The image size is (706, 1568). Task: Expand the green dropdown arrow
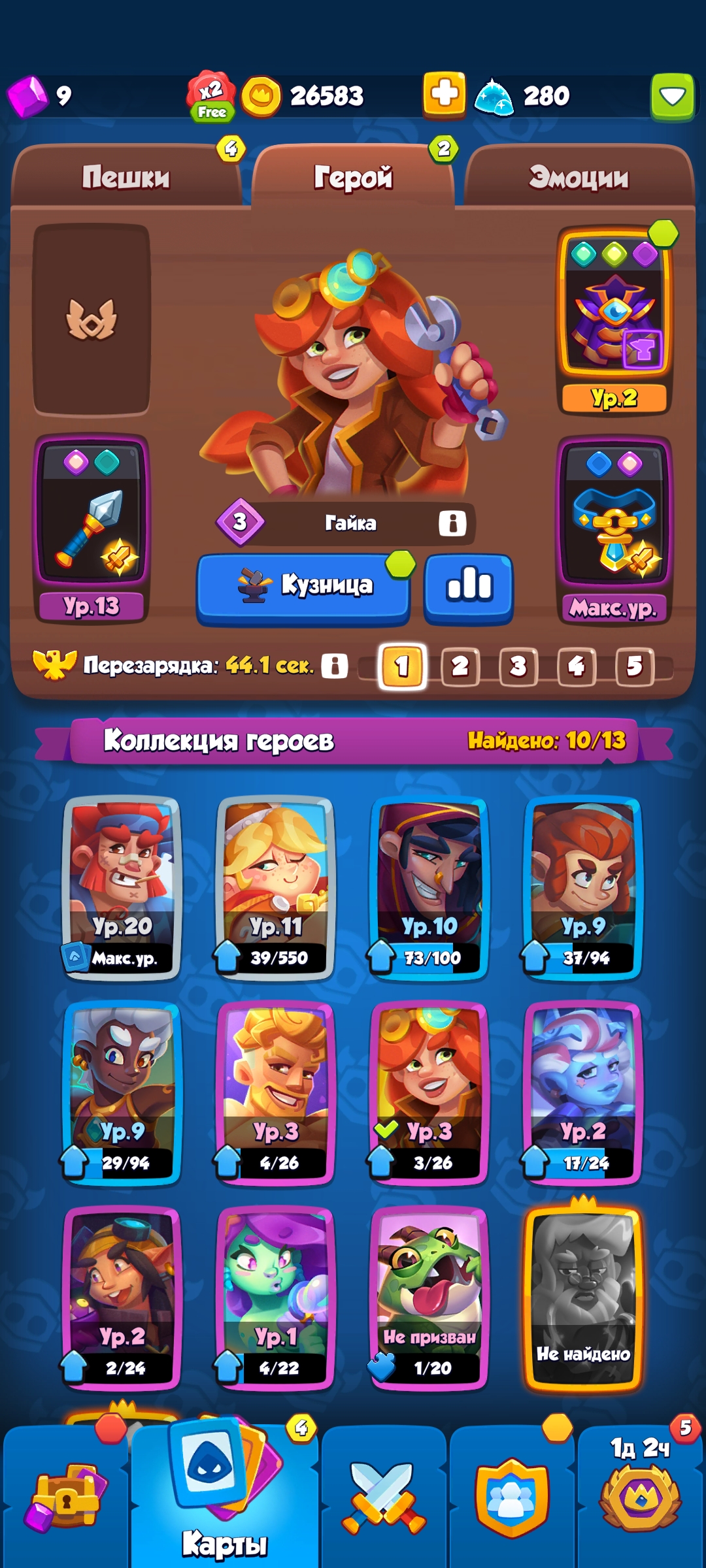coord(672,97)
